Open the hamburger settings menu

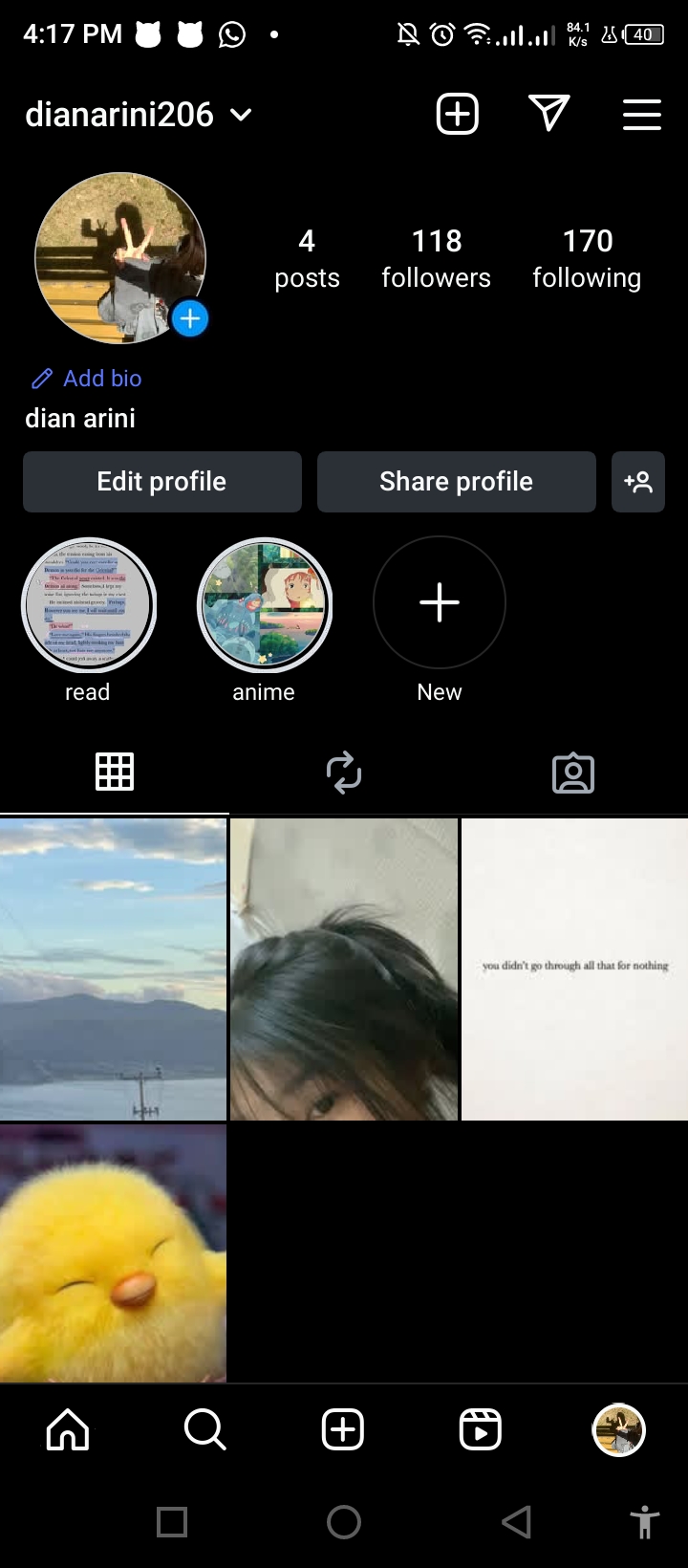click(641, 115)
